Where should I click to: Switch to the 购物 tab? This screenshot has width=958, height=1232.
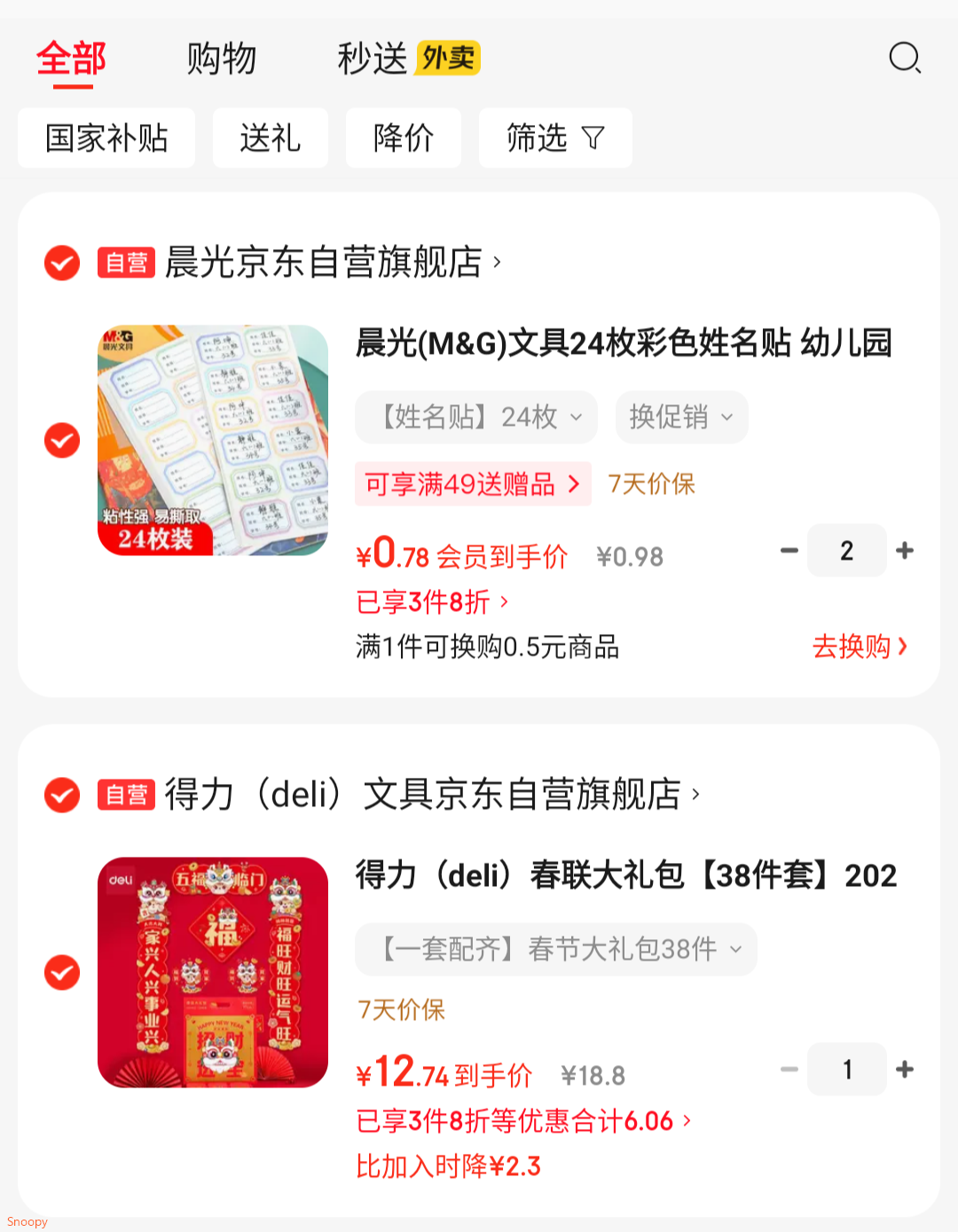[222, 59]
